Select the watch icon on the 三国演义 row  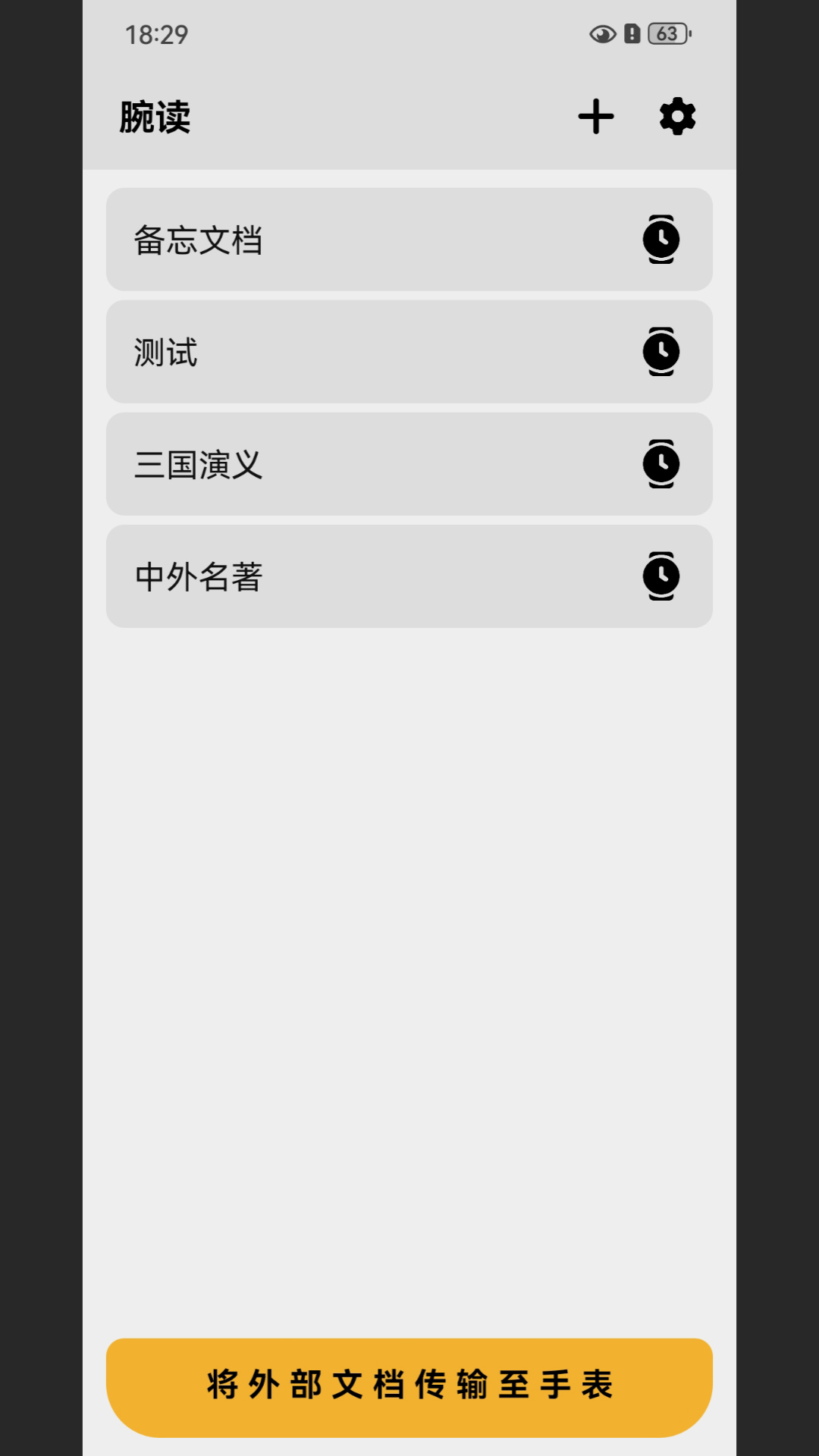click(661, 463)
